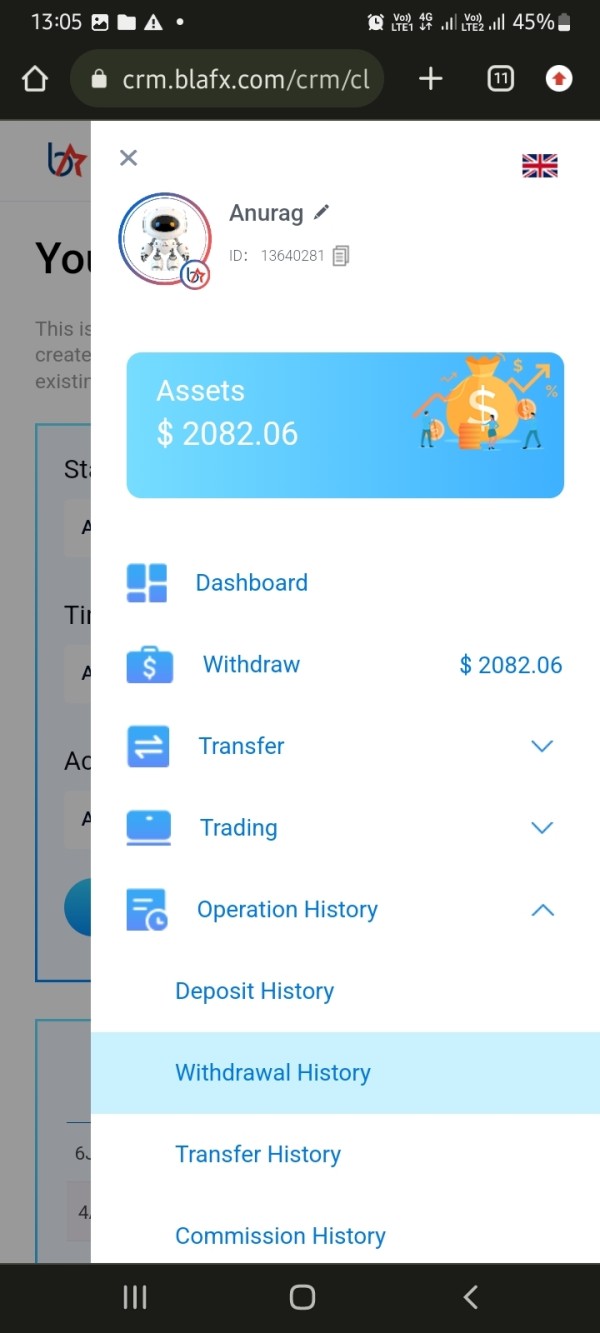Open the browser tab switcher
Viewport: 600px width, 1333px height.
point(500,79)
